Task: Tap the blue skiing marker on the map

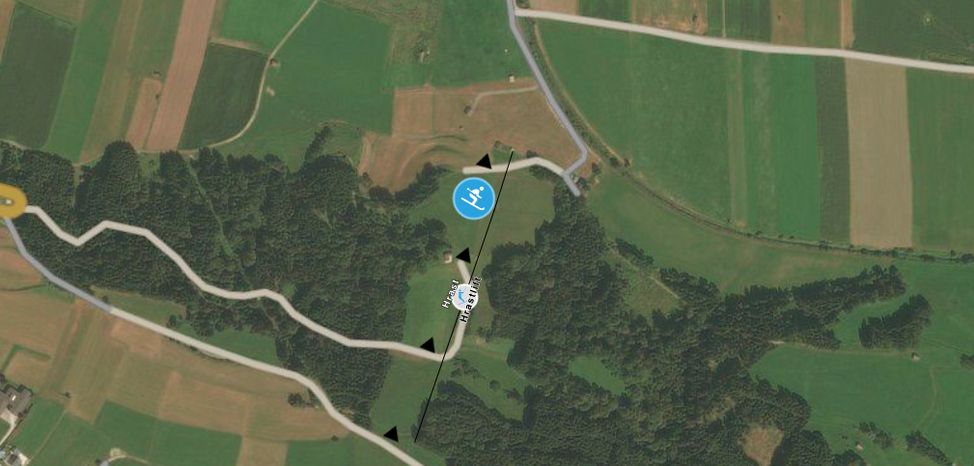Action: pyautogui.click(x=474, y=199)
